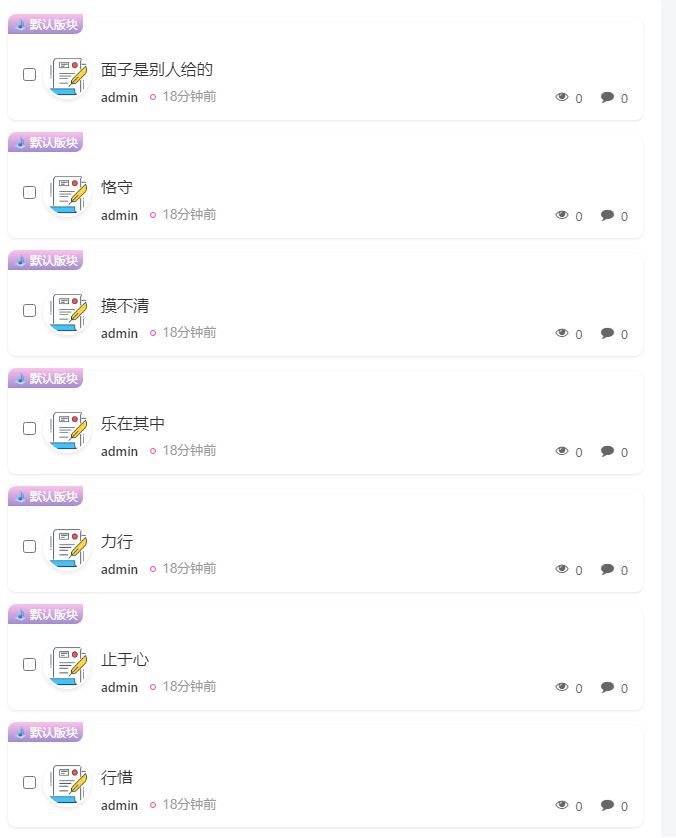
Task: View the post 摸不清
Action: tap(125, 306)
